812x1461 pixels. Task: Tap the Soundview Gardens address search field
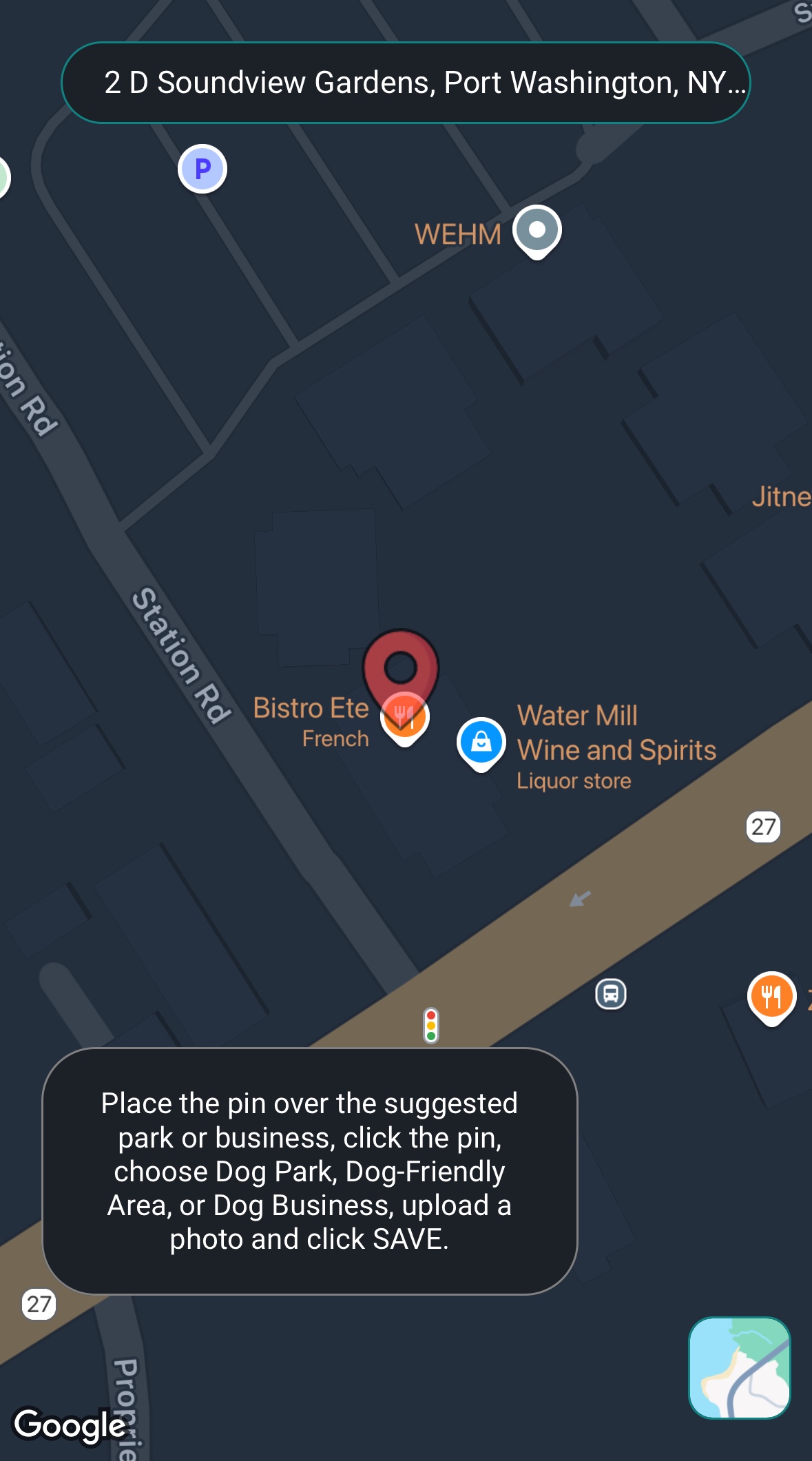(x=406, y=83)
